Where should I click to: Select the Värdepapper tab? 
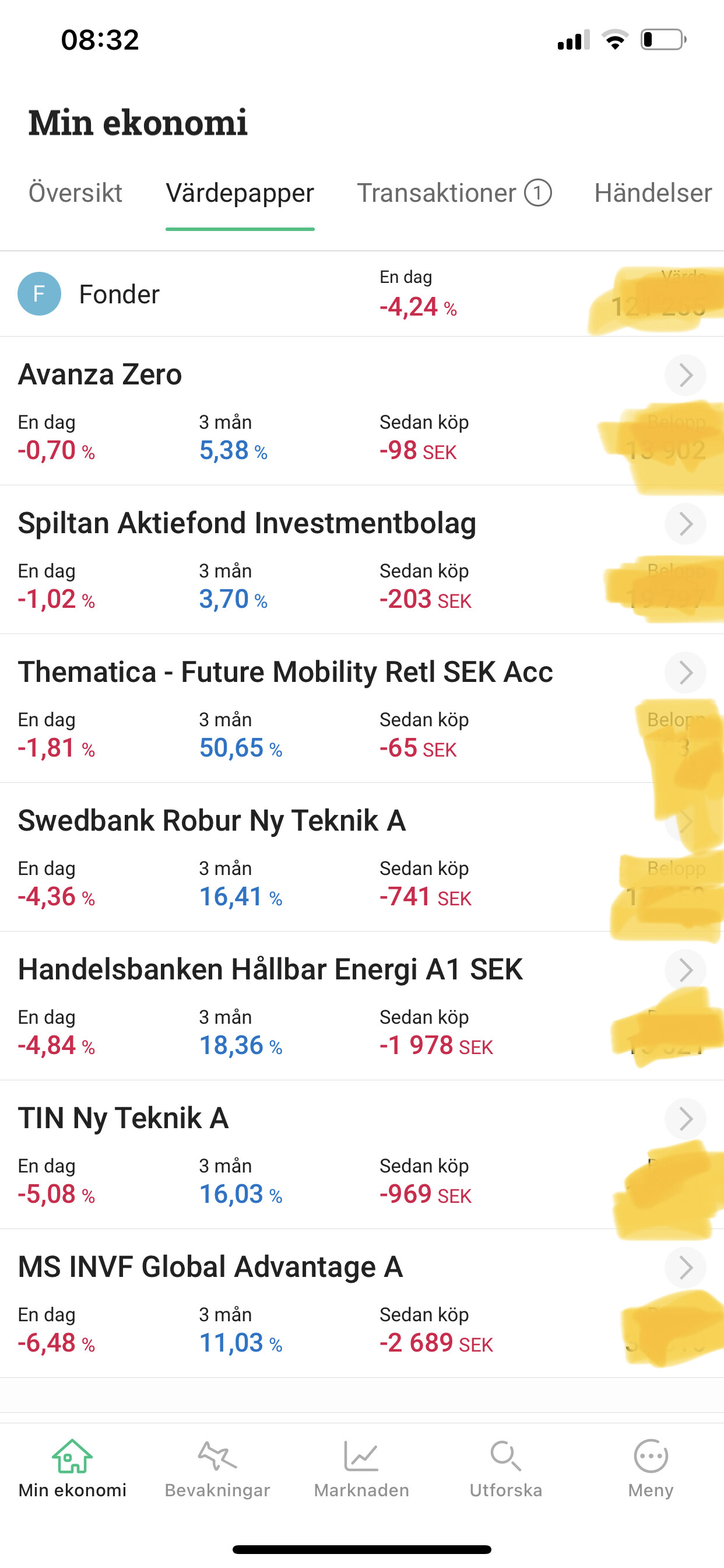tap(240, 193)
